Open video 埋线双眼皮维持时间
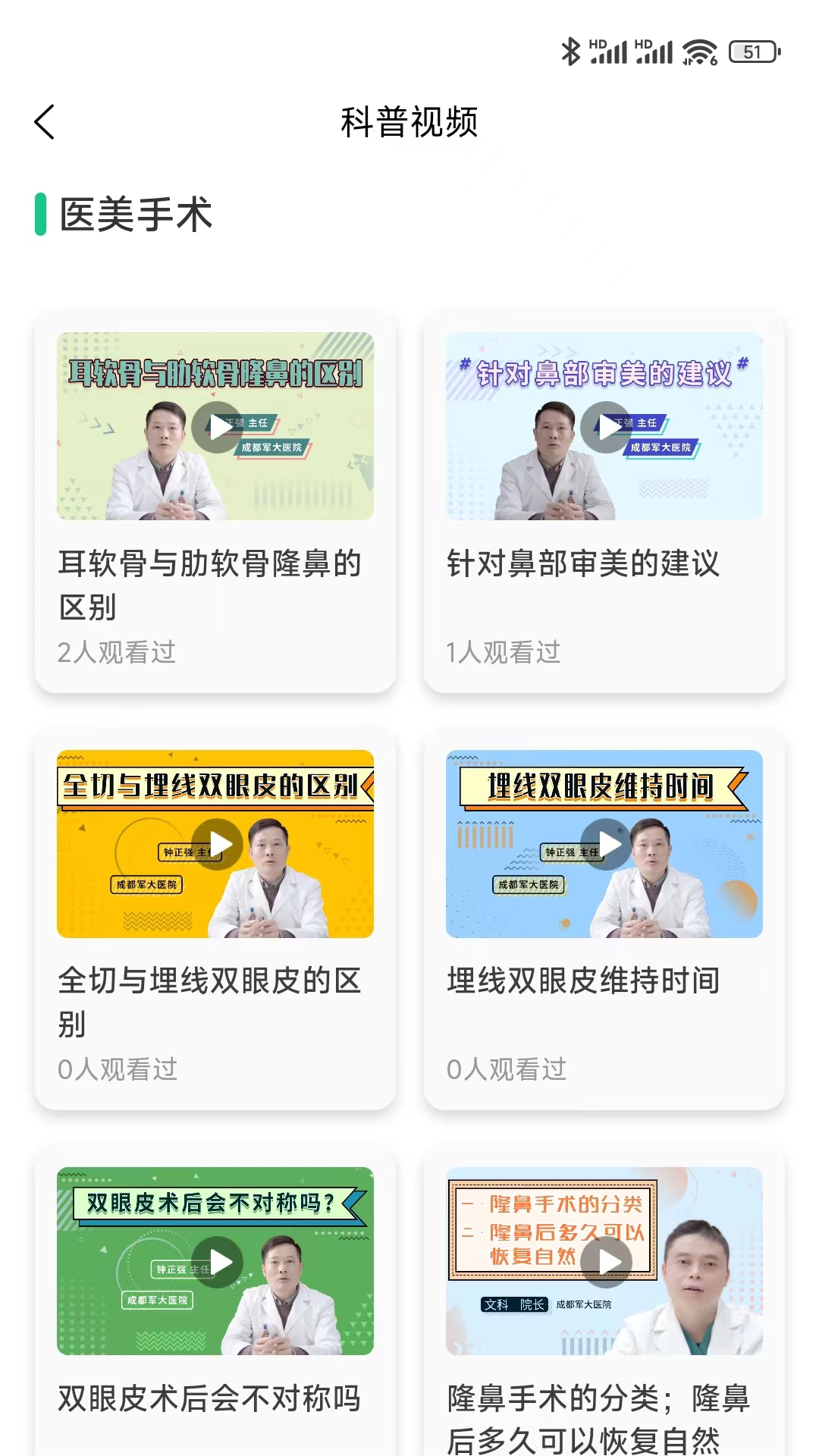Screen dimensions: 819x1456 pyautogui.click(x=604, y=844)
